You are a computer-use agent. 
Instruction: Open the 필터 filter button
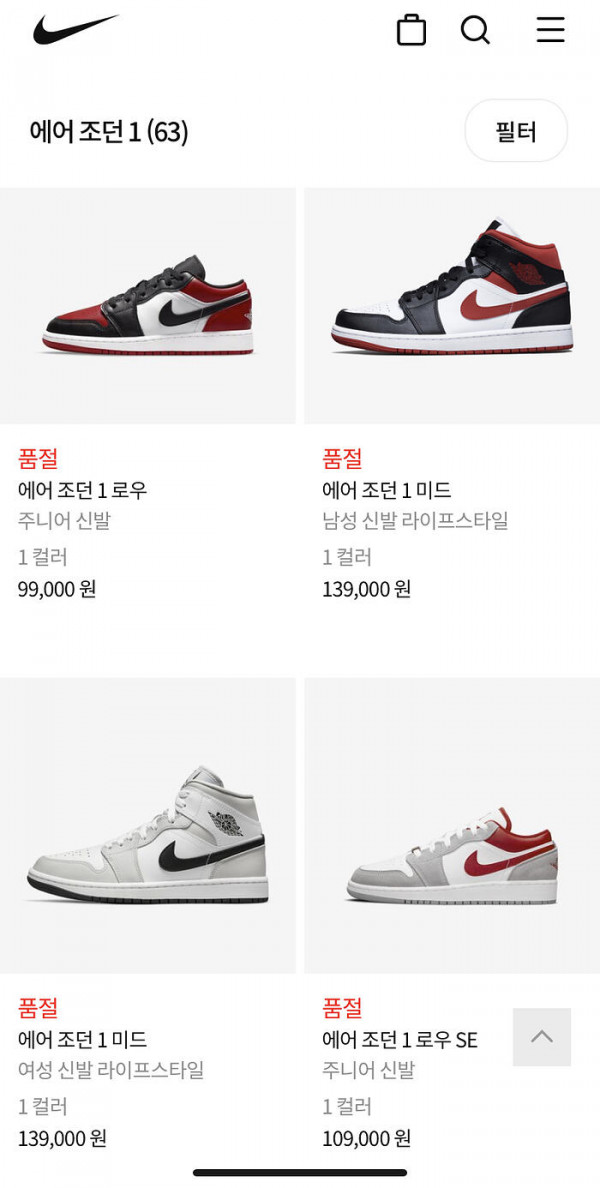pyautogui.click(x=516, y=131)
